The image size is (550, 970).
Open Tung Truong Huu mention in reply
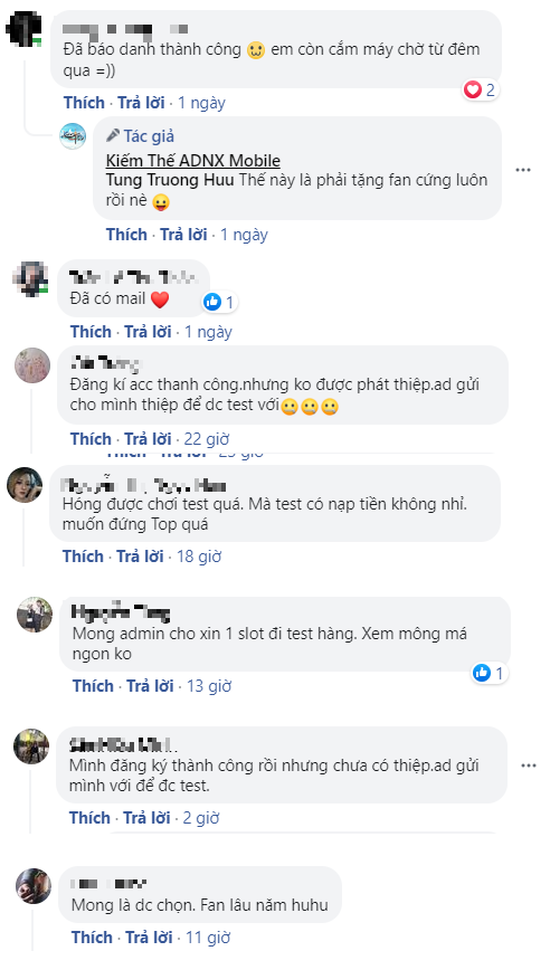(x=170, y=181)
